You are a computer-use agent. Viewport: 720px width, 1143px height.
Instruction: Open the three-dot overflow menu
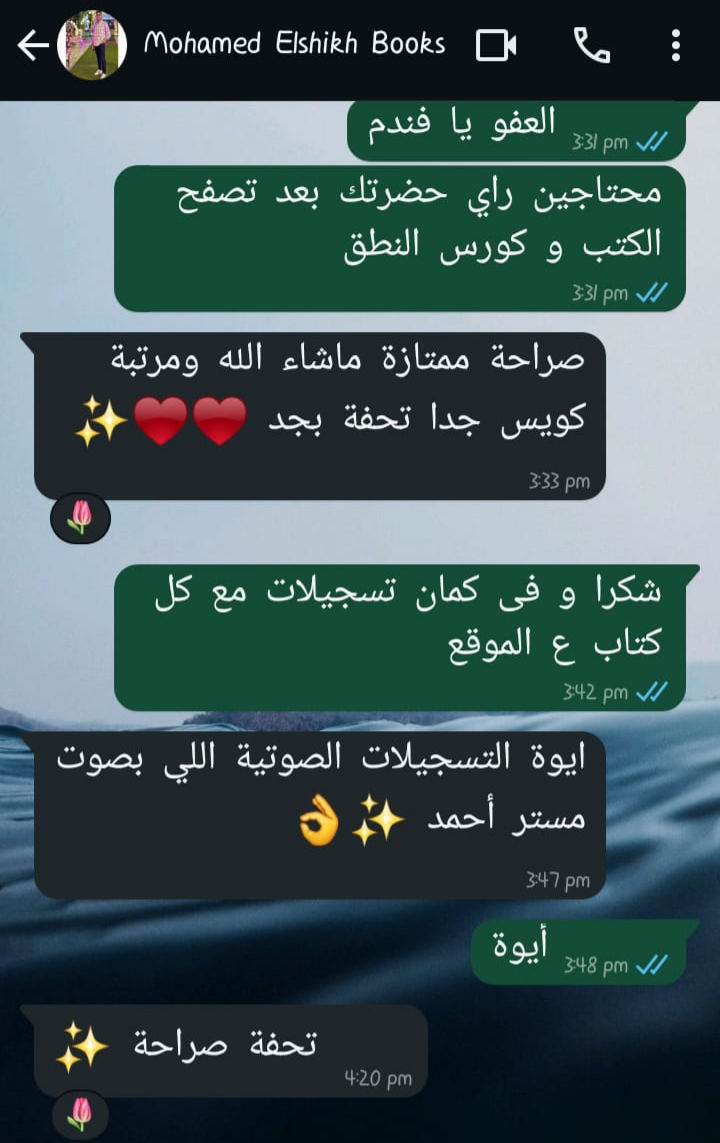[x=676, y=45]
